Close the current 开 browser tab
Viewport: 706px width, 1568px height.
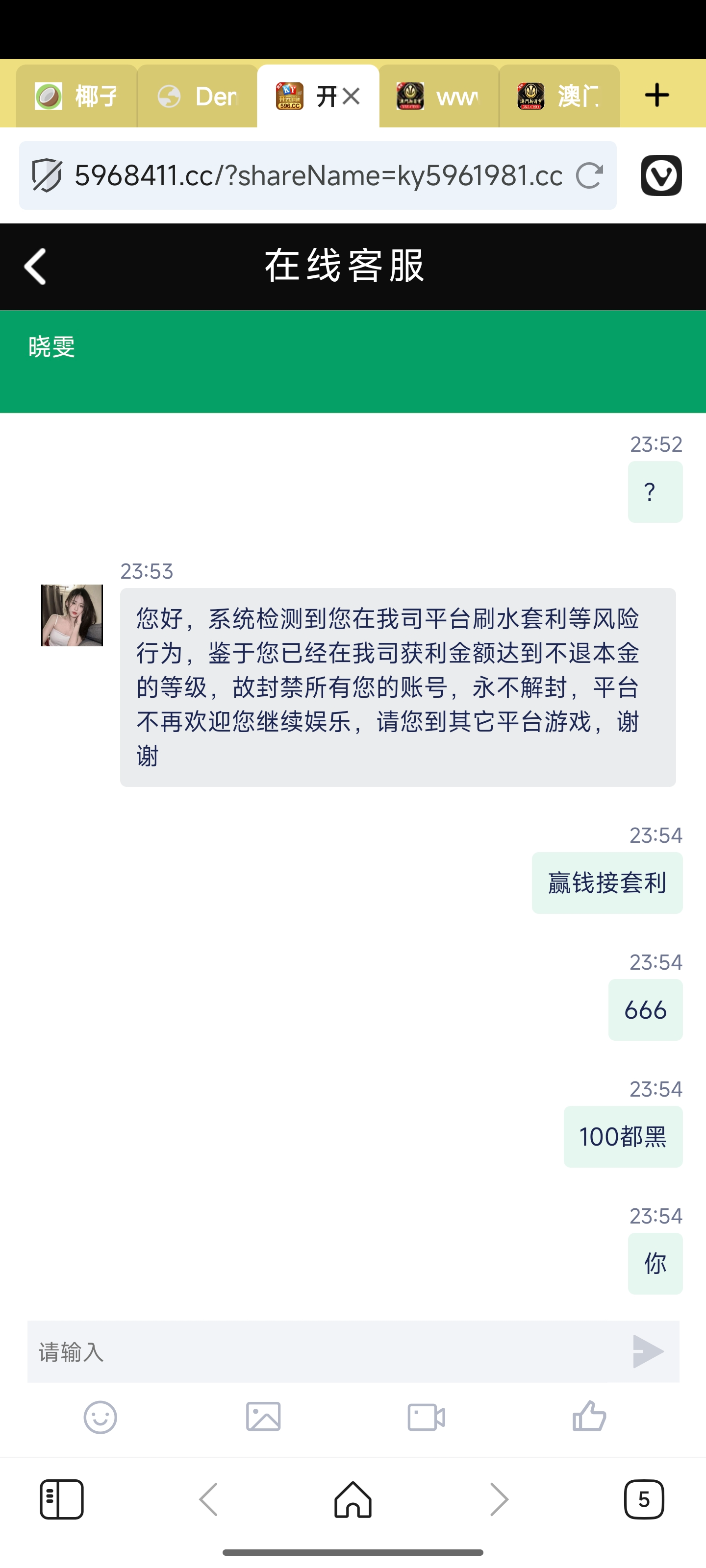tap(352, 96)
